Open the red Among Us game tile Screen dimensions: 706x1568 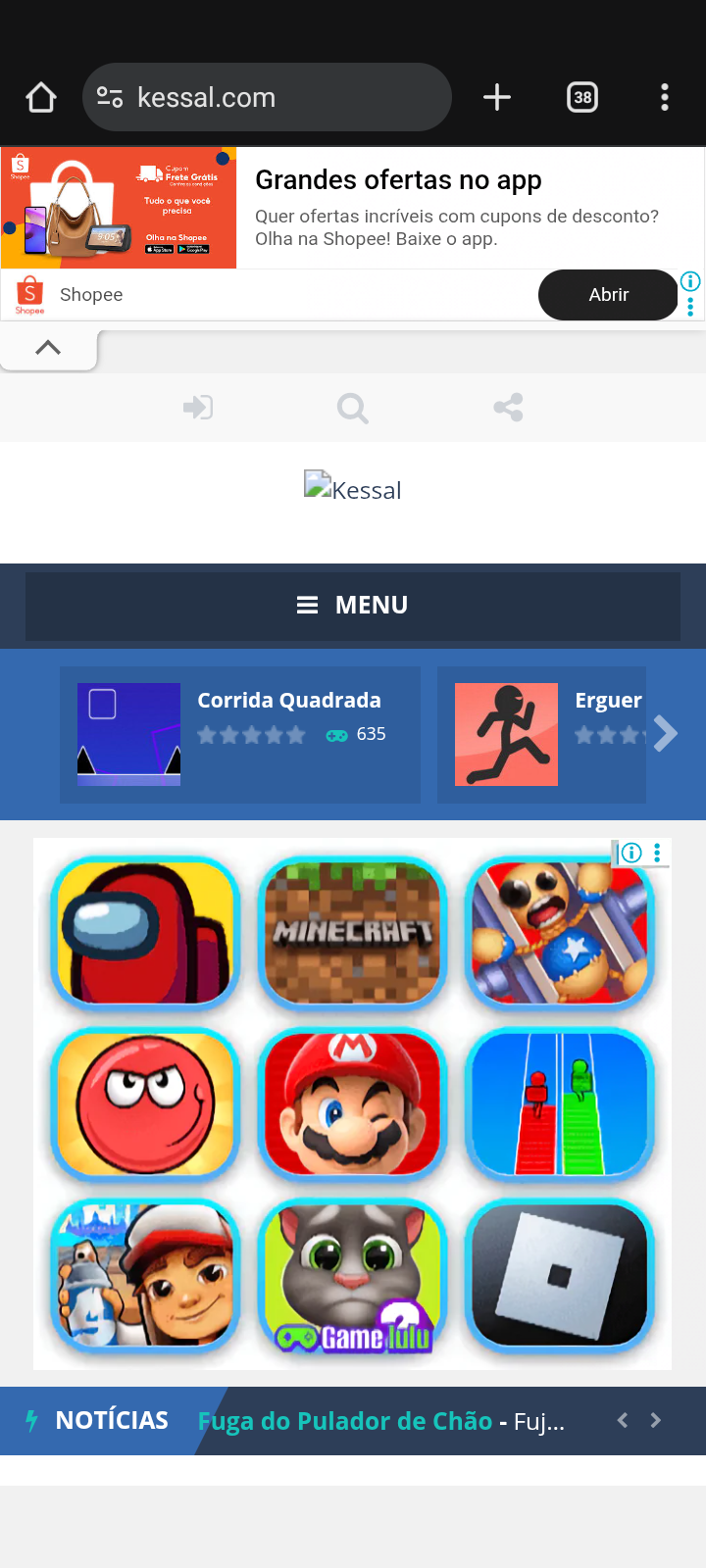145,932
